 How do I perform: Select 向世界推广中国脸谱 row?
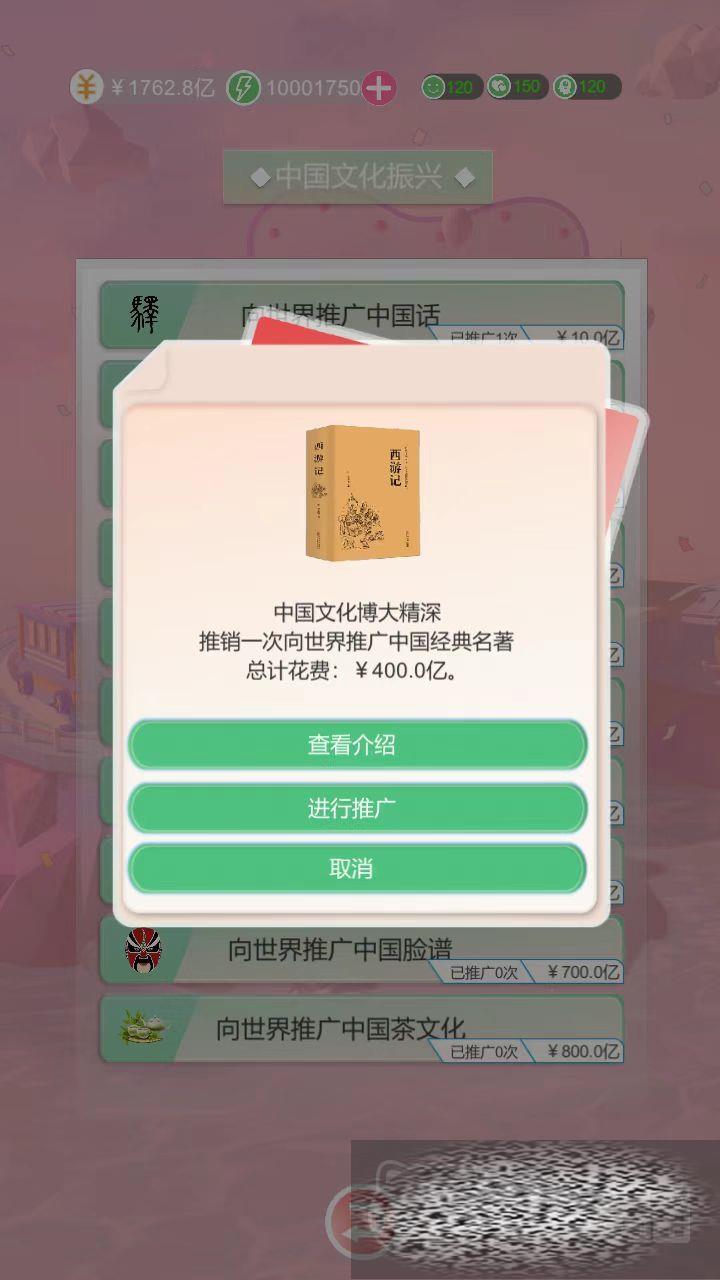[x=360, y=949]
